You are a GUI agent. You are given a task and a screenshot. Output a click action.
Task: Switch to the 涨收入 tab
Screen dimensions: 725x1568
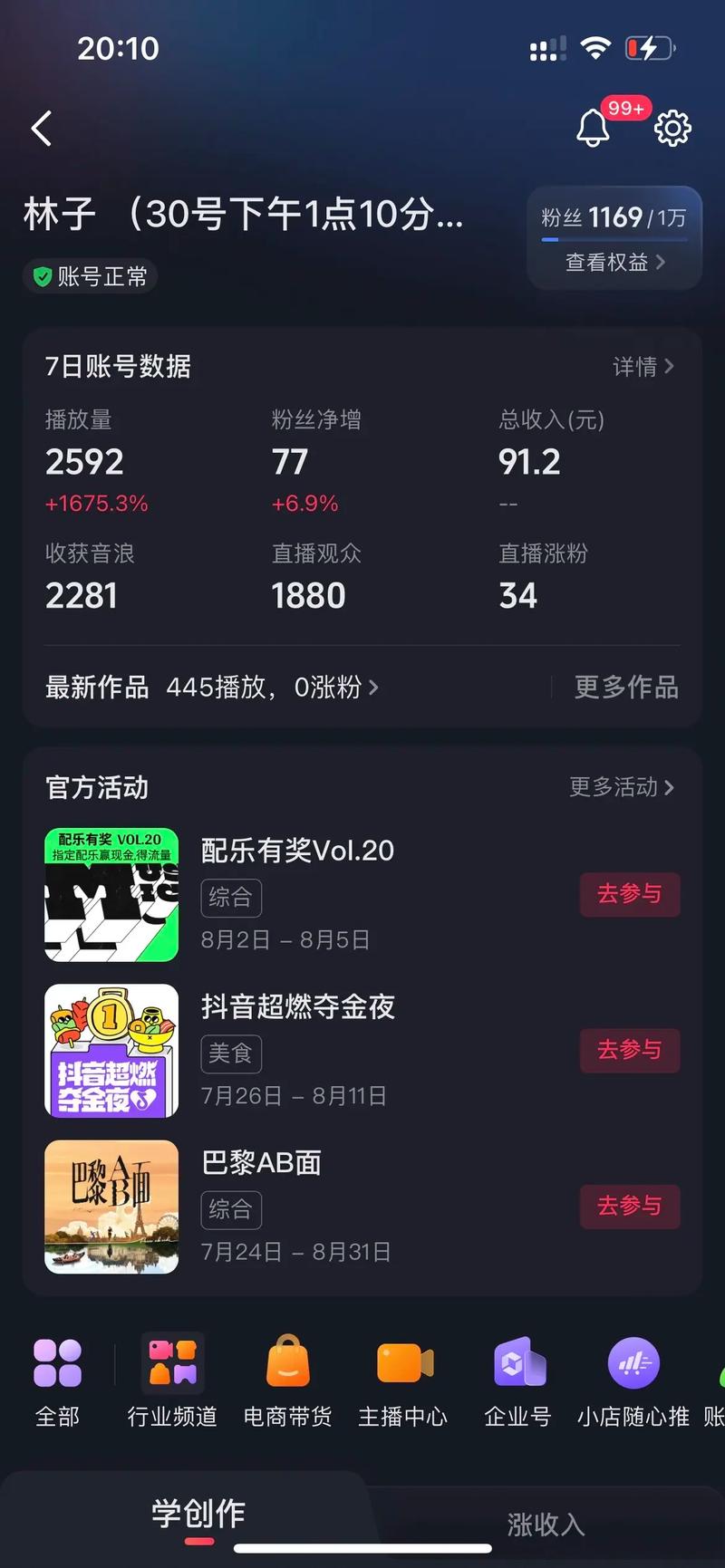546,1525
